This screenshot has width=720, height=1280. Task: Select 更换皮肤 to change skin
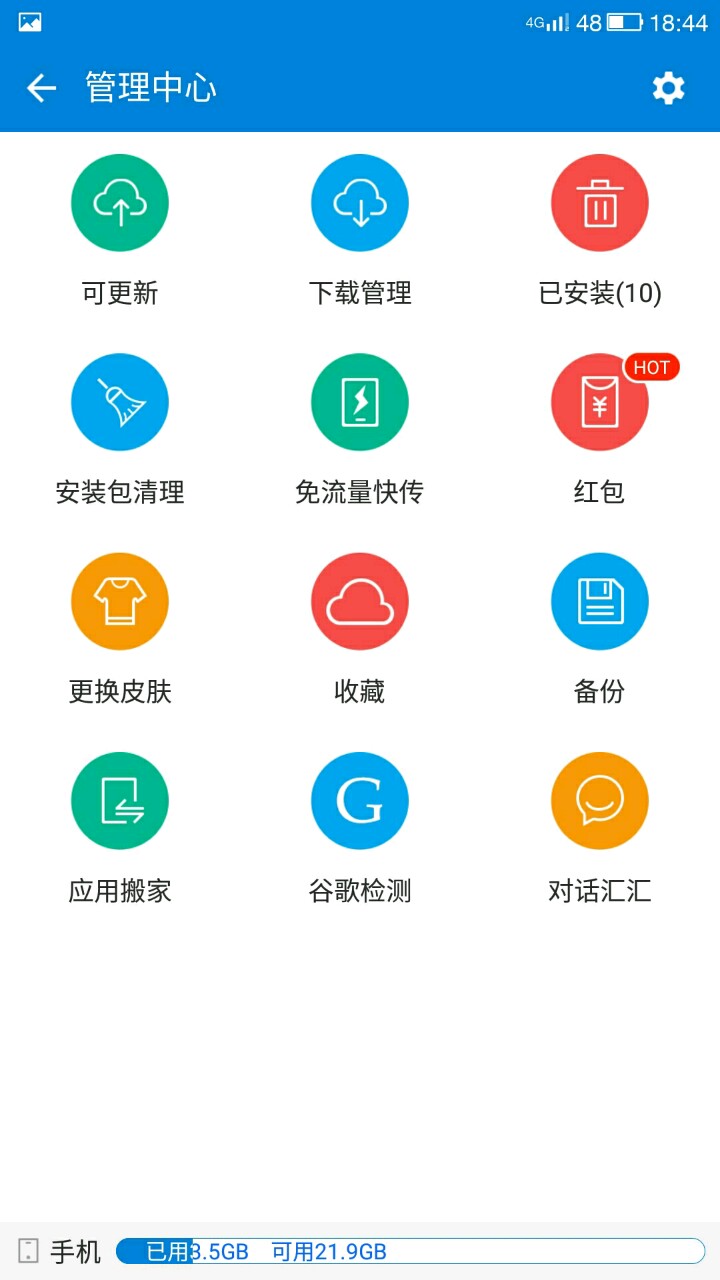point(120,602)
